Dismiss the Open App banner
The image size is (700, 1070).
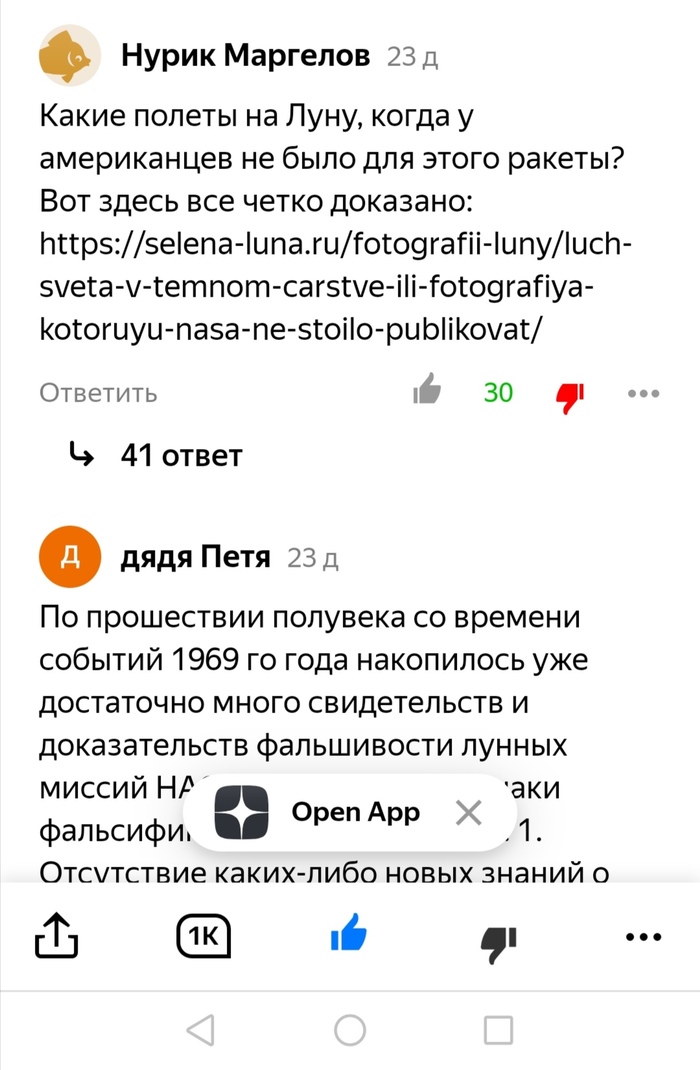(468, 813)
